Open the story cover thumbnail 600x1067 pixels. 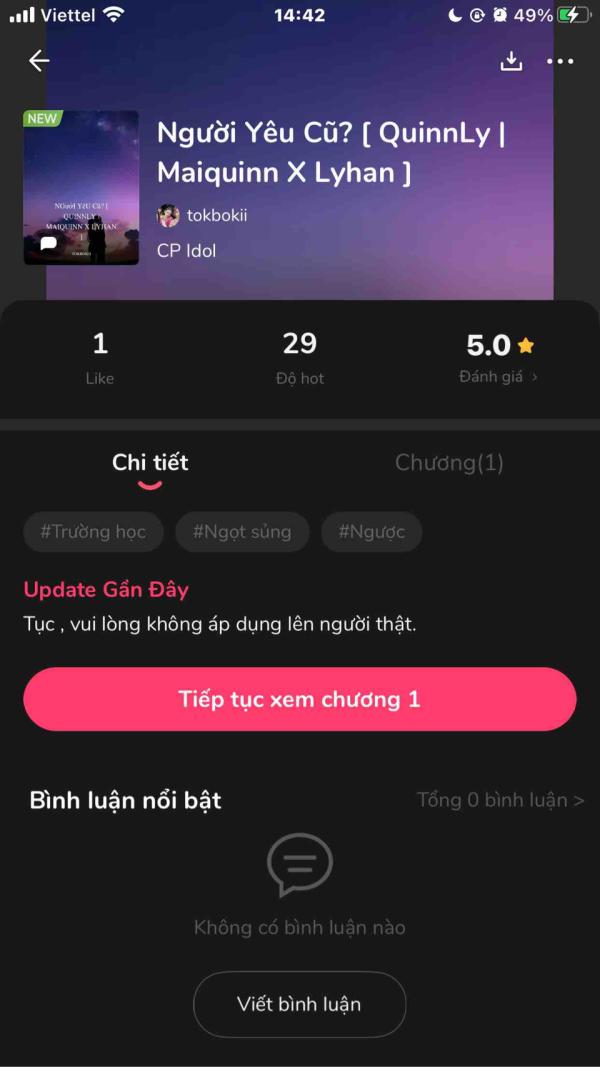click(x=81, y=187)
